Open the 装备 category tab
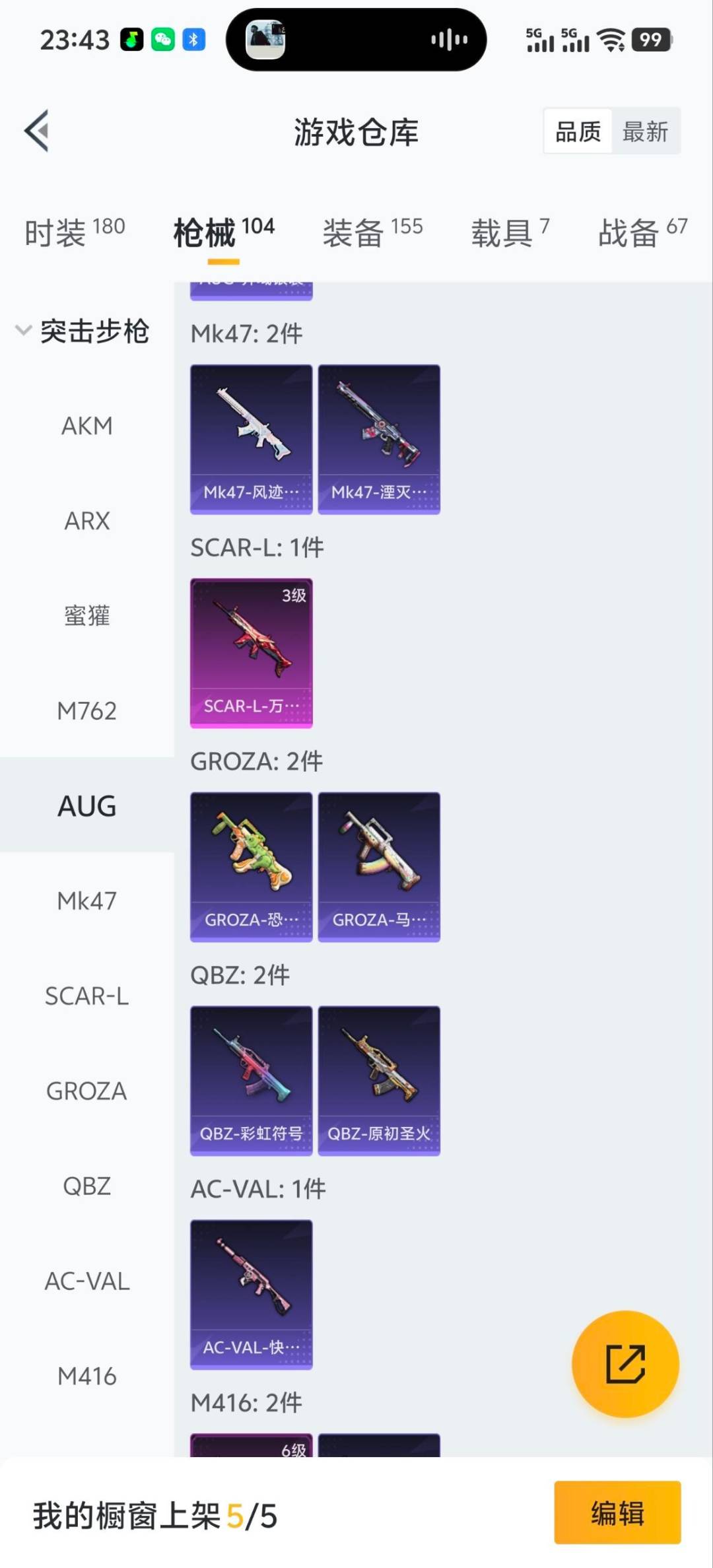Viewport: 713px width, 1568px height. 372,232
